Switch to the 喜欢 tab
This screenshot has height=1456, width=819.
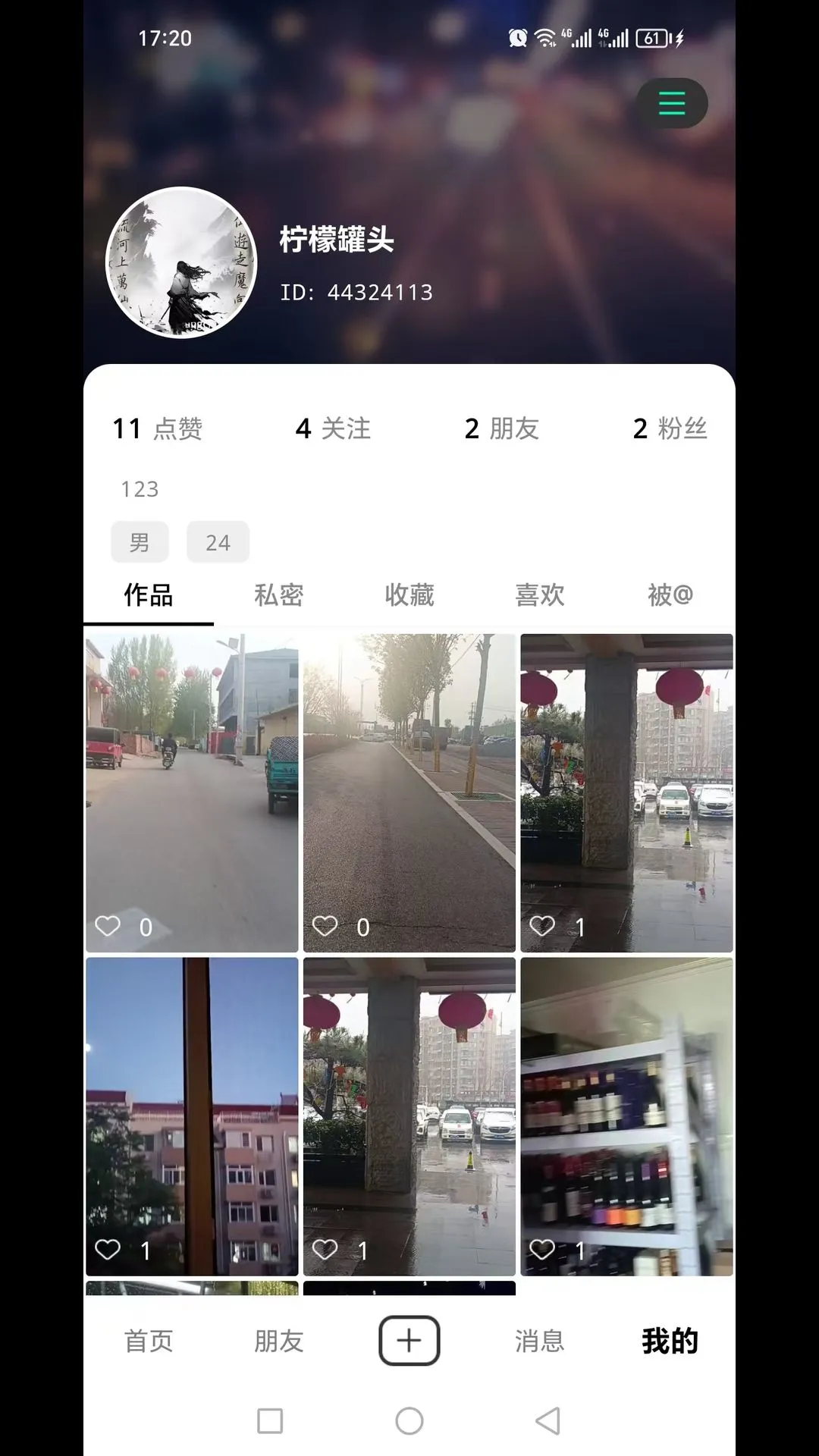click(x=540, y=596)
